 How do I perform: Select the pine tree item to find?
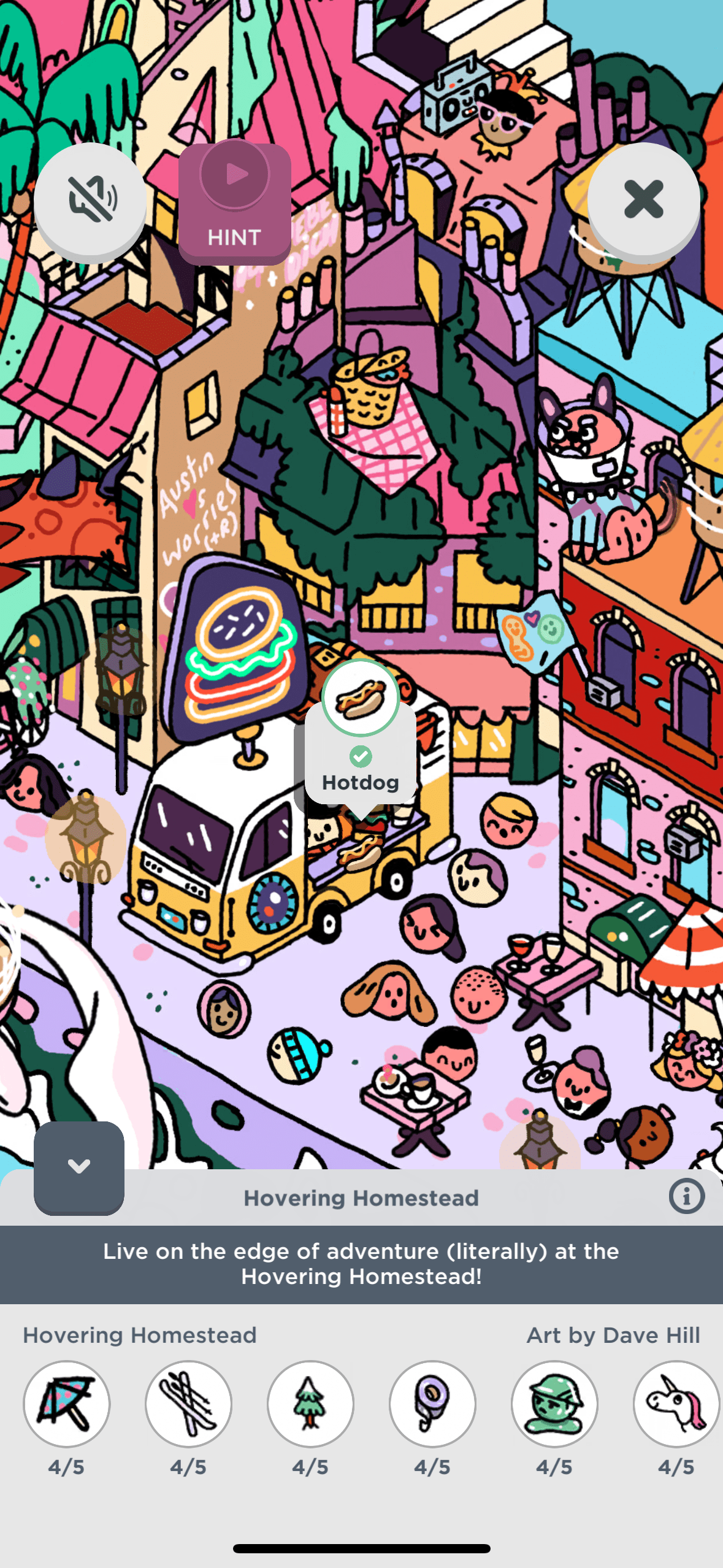[310, 1404]
